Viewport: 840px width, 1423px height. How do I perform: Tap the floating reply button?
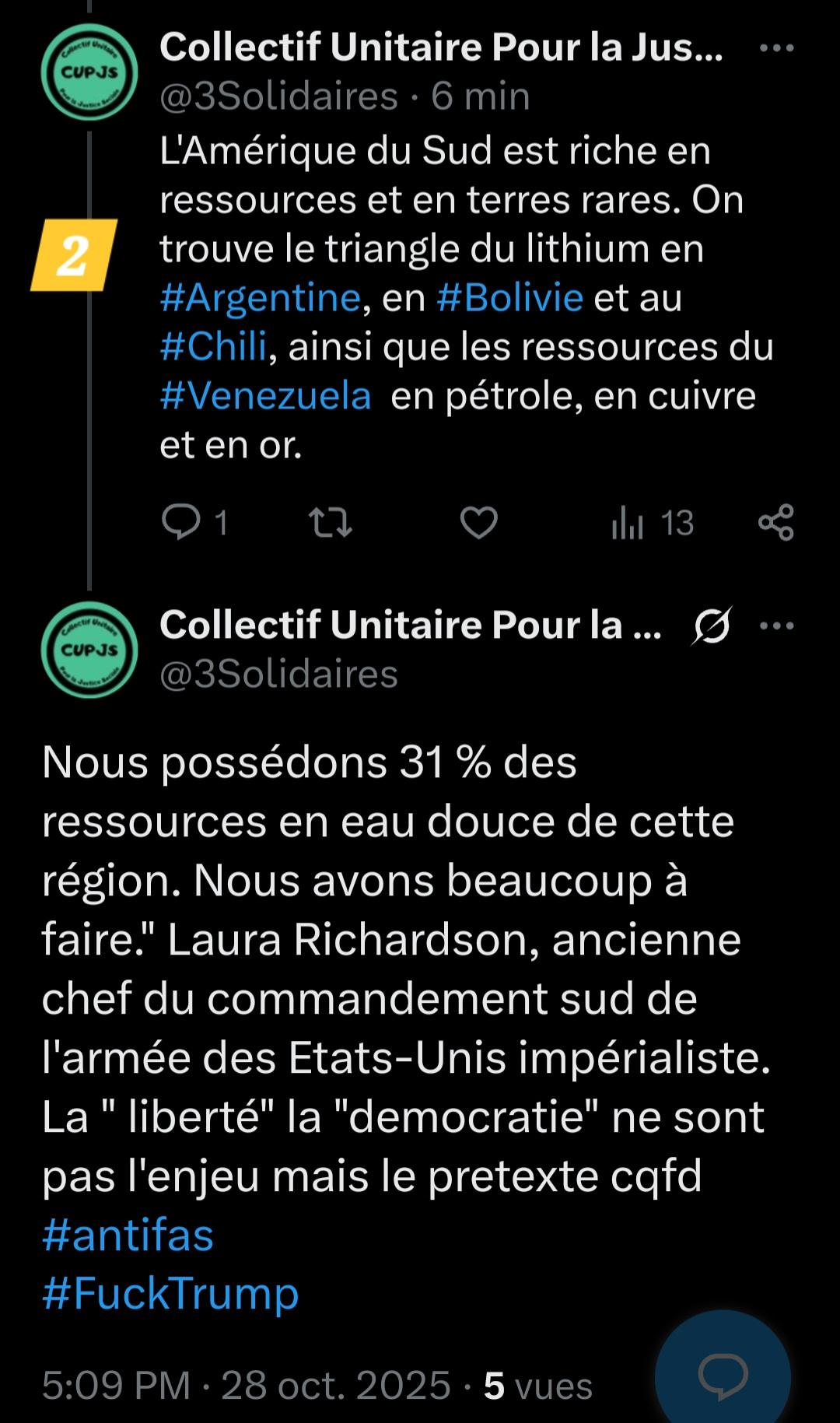pyautogui.click(x=723, y=1376)
